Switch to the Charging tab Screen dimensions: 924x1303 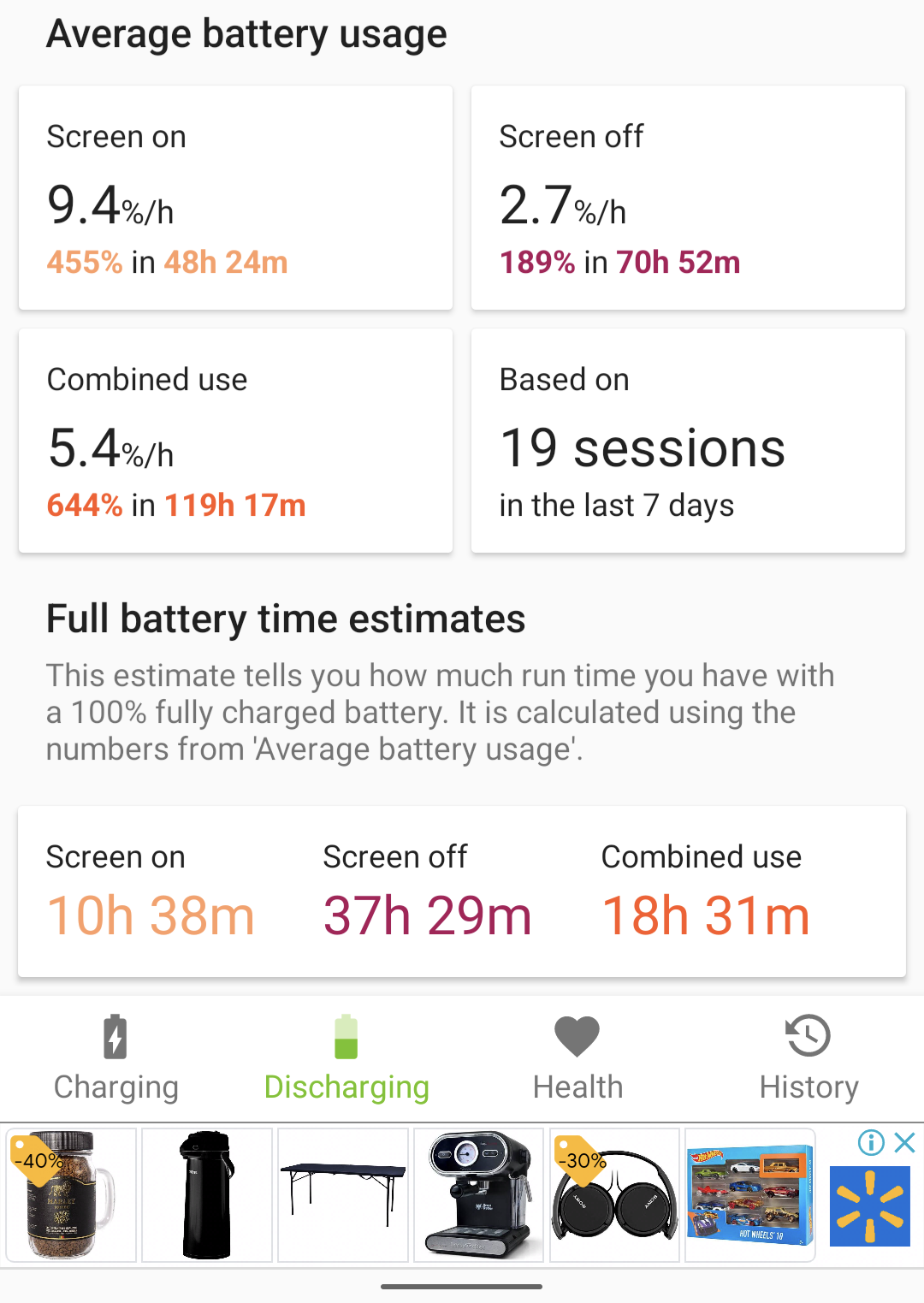click(x=115, y=1059)
